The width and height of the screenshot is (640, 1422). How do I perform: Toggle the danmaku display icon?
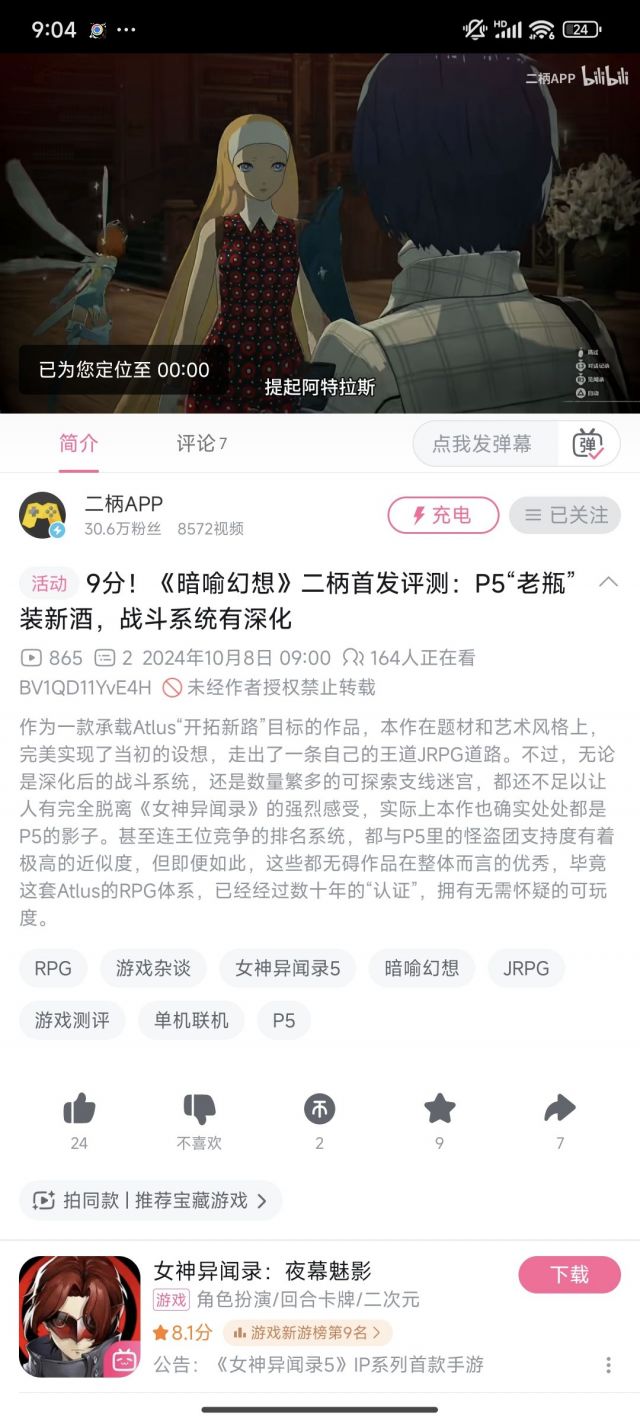[589, 444]
